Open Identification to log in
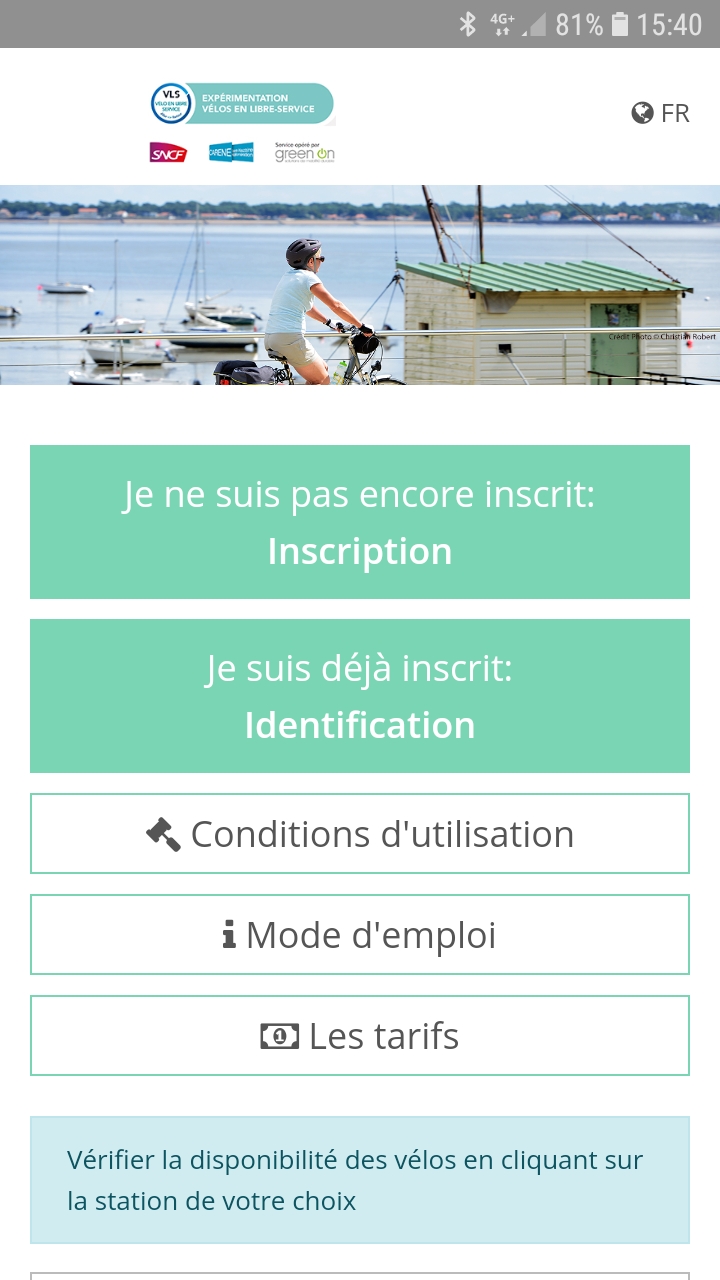 click(x=360, y=696)
